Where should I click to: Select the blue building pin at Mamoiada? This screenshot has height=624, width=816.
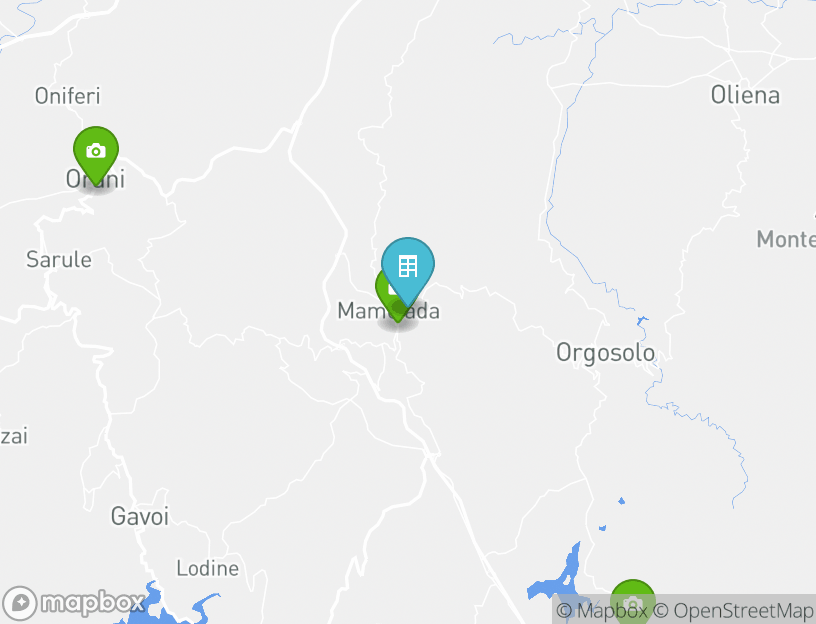click(x=408, y=266)
